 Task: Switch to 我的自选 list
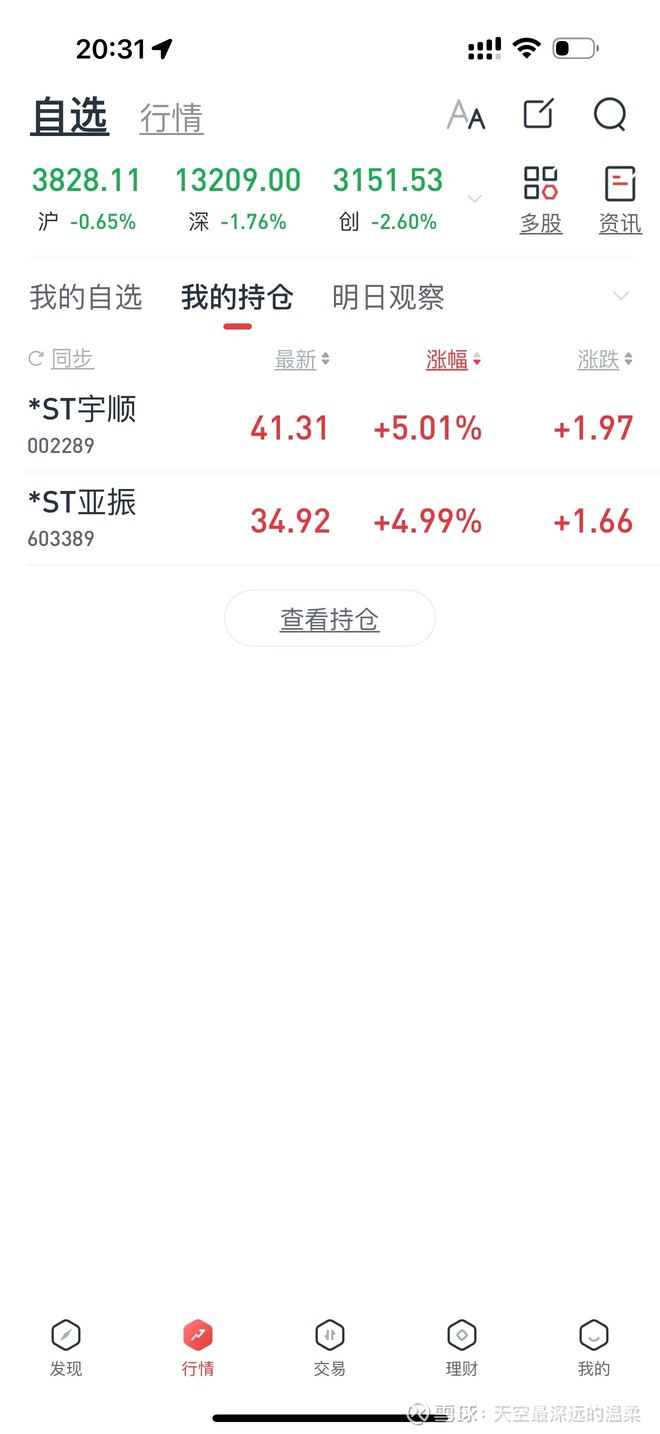86,297
